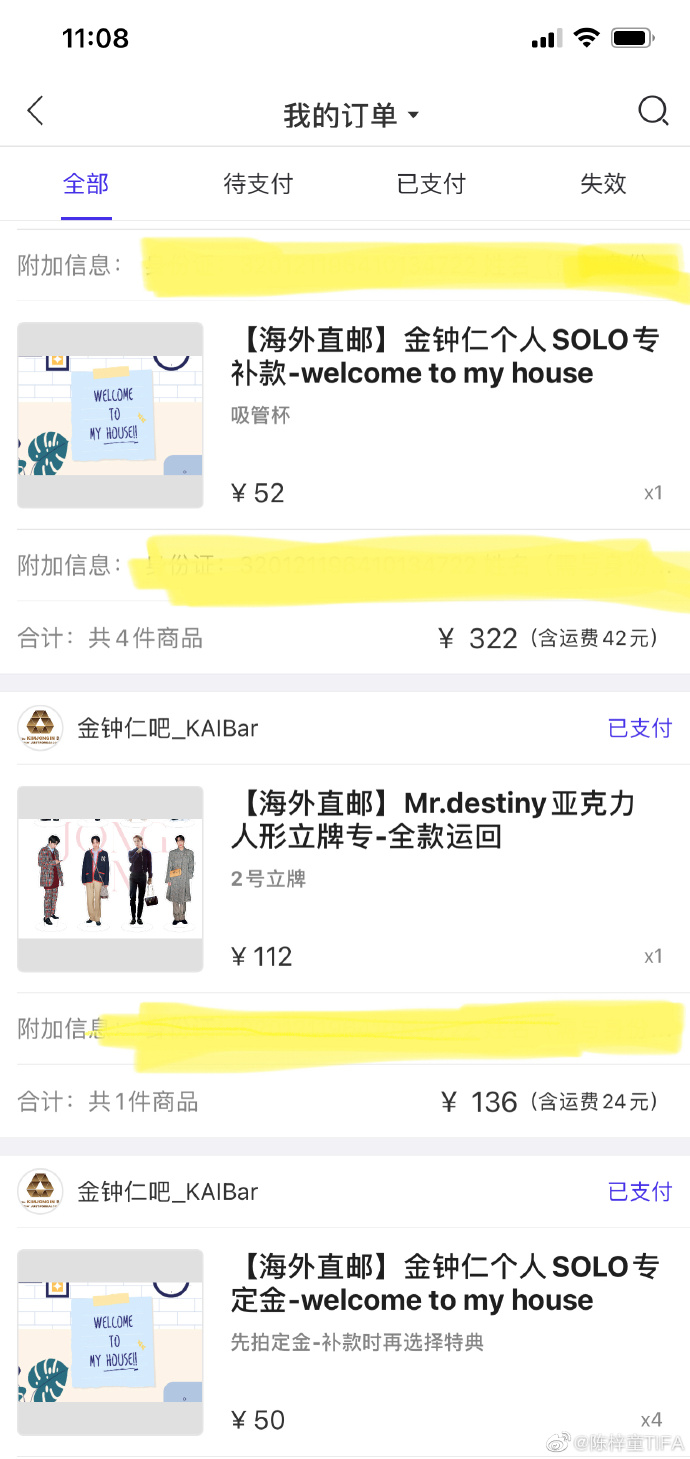Expand the 我的订单 dropdown title
690x1459 pixels.
pos(350,115)
